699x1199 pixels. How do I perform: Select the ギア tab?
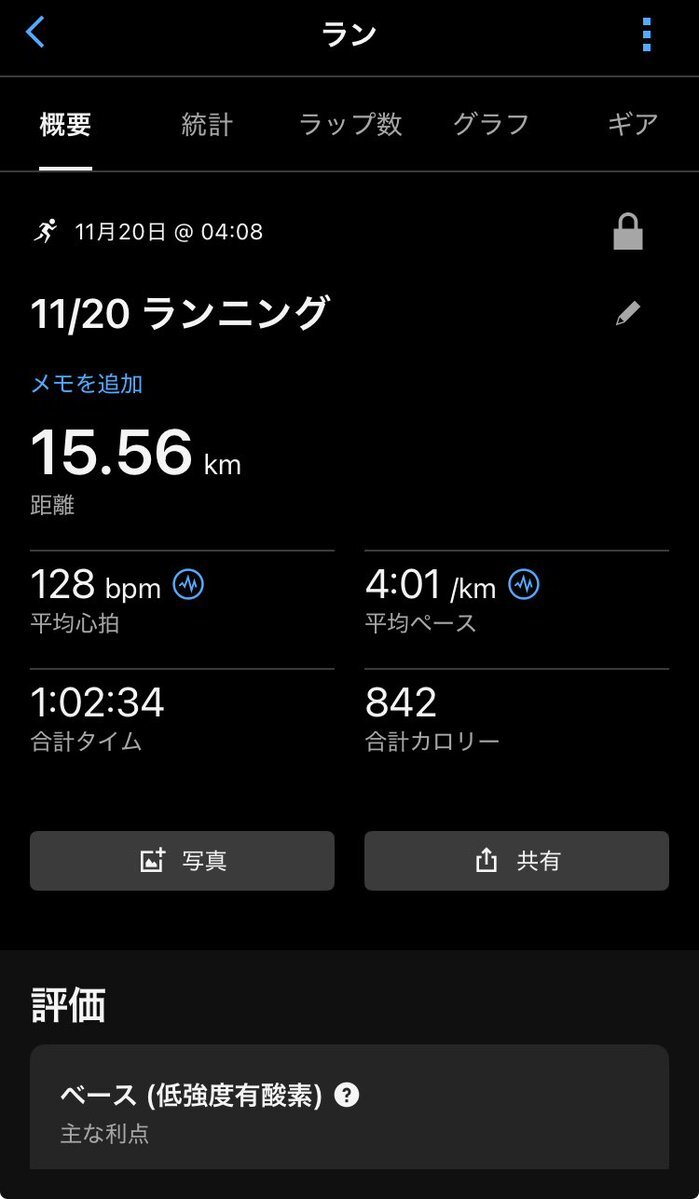pyautogui.click(x=633, y=125)
